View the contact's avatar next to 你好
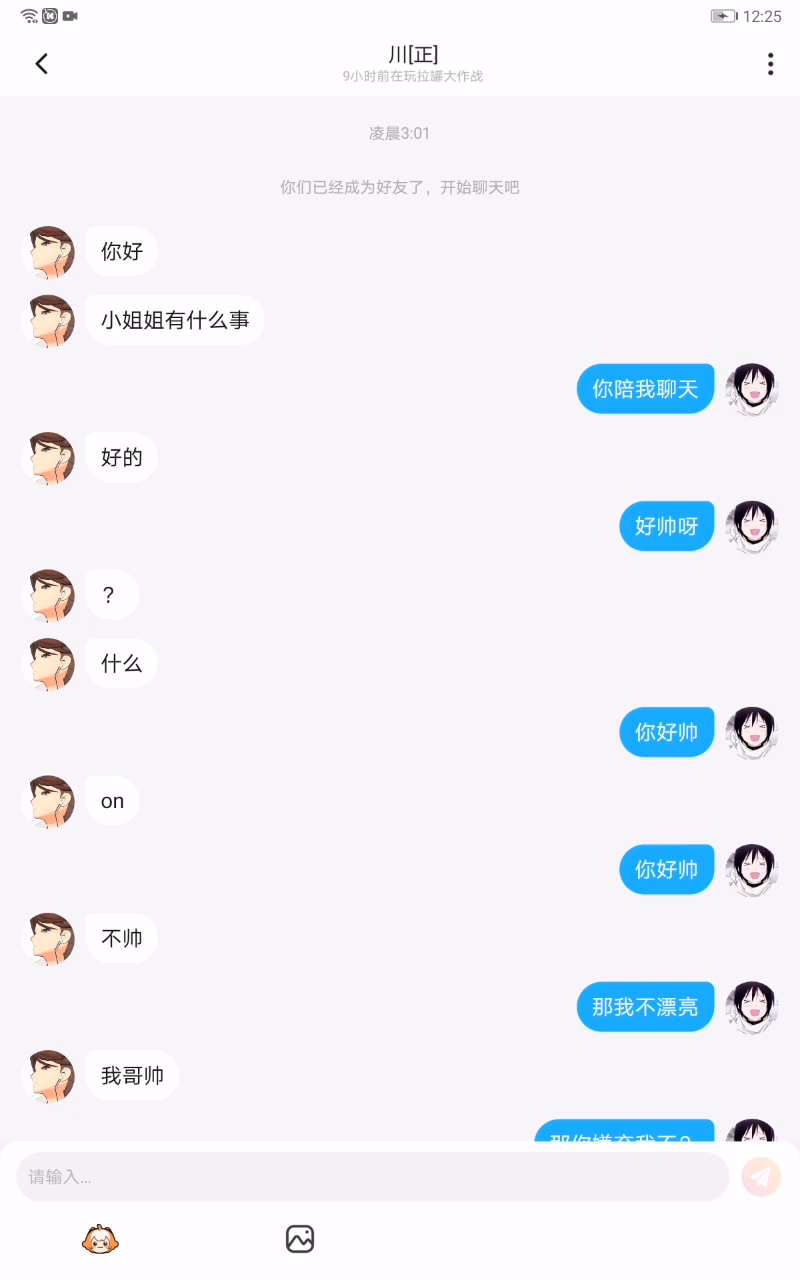 tap(49, 252)
